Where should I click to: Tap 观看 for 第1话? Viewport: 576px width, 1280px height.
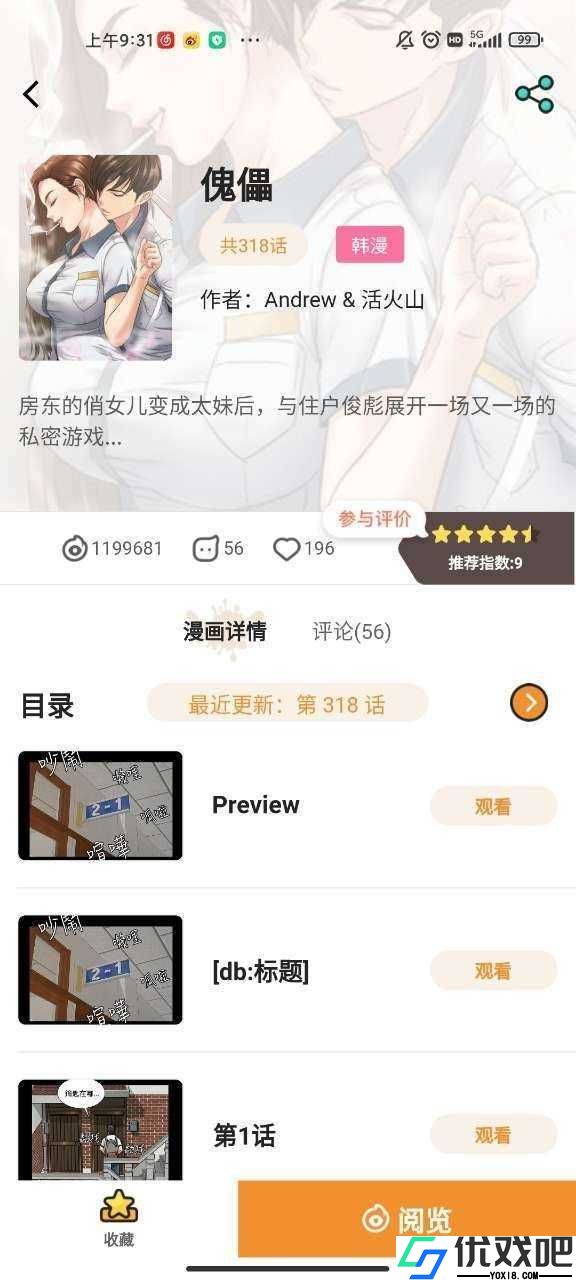click(x=493, y=1134)
